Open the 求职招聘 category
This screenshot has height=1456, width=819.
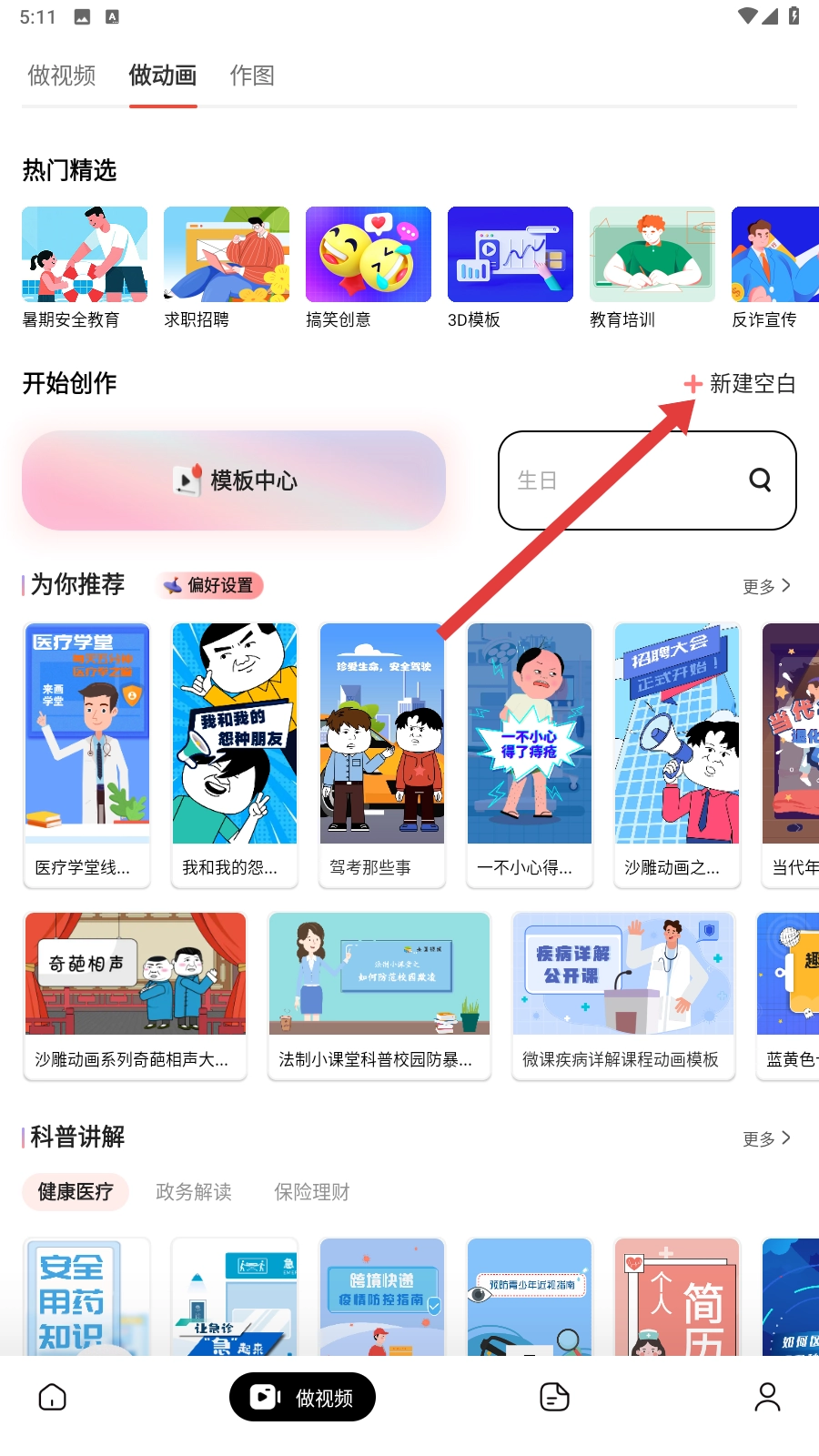point(227,268)
